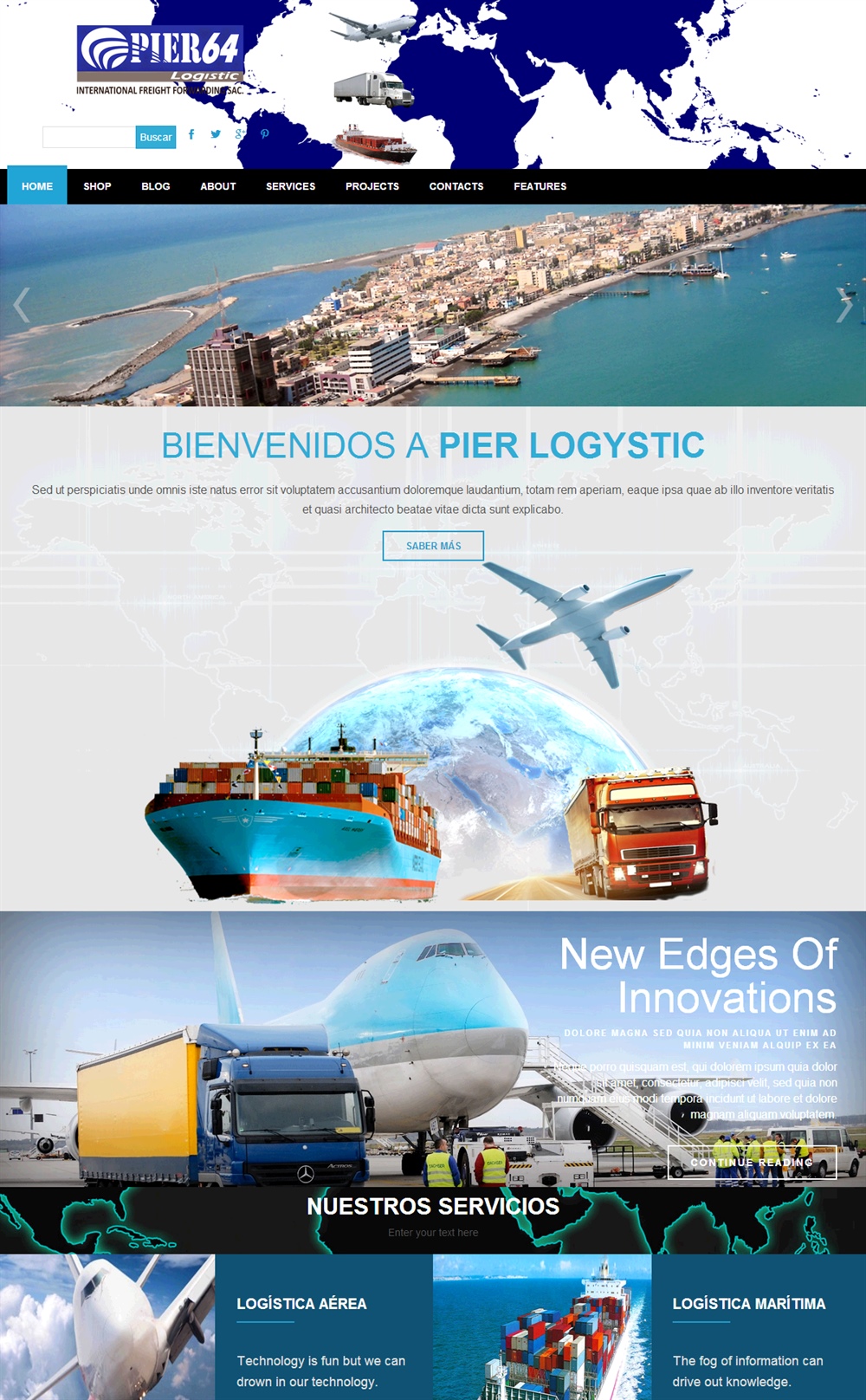Show previous slide with left arrow

tap(22, 305)
